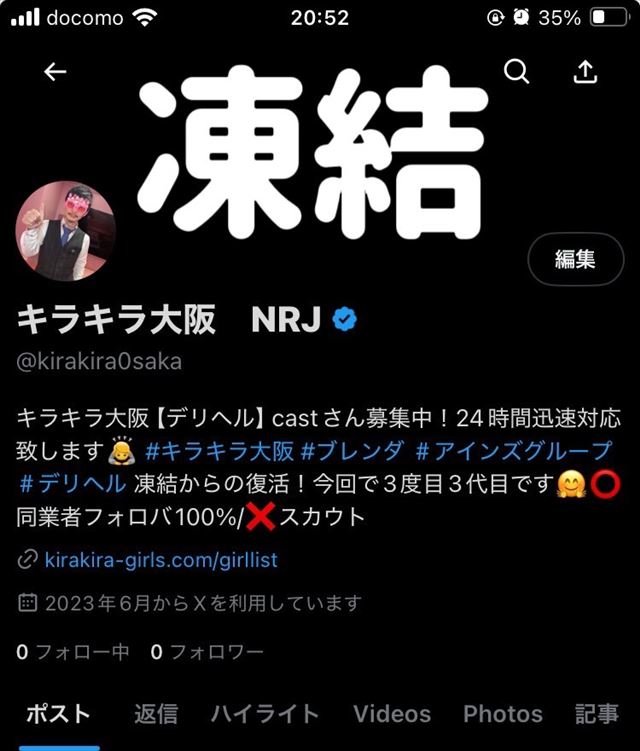Open the profile avatar photo

click(66, 232)
